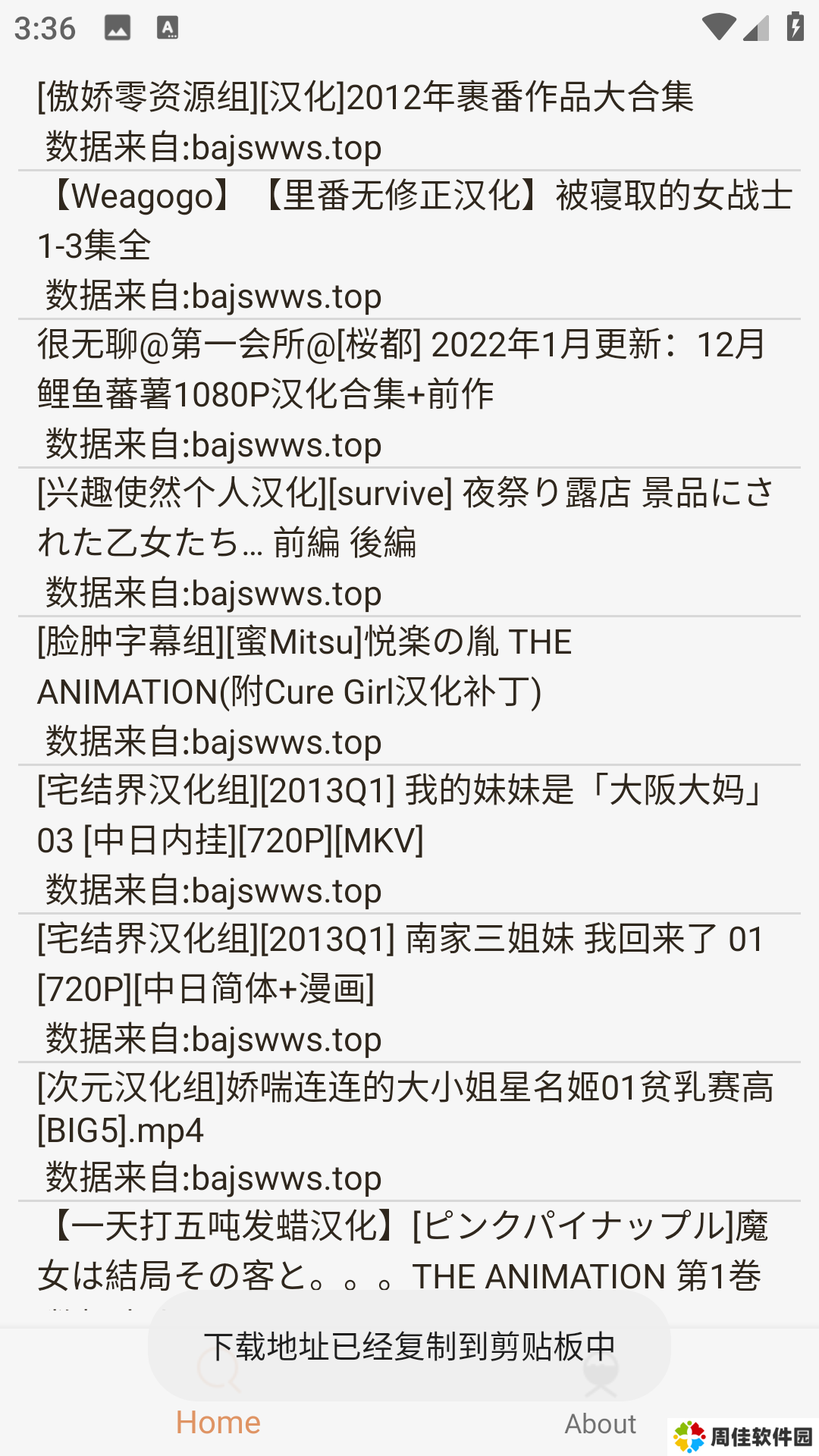The width and height of the screenshot is (819, 1456).
Task: Open the 傲娇零资源组 2012年 collection entry
Action: pyautogui.click(x=409, y=121)
